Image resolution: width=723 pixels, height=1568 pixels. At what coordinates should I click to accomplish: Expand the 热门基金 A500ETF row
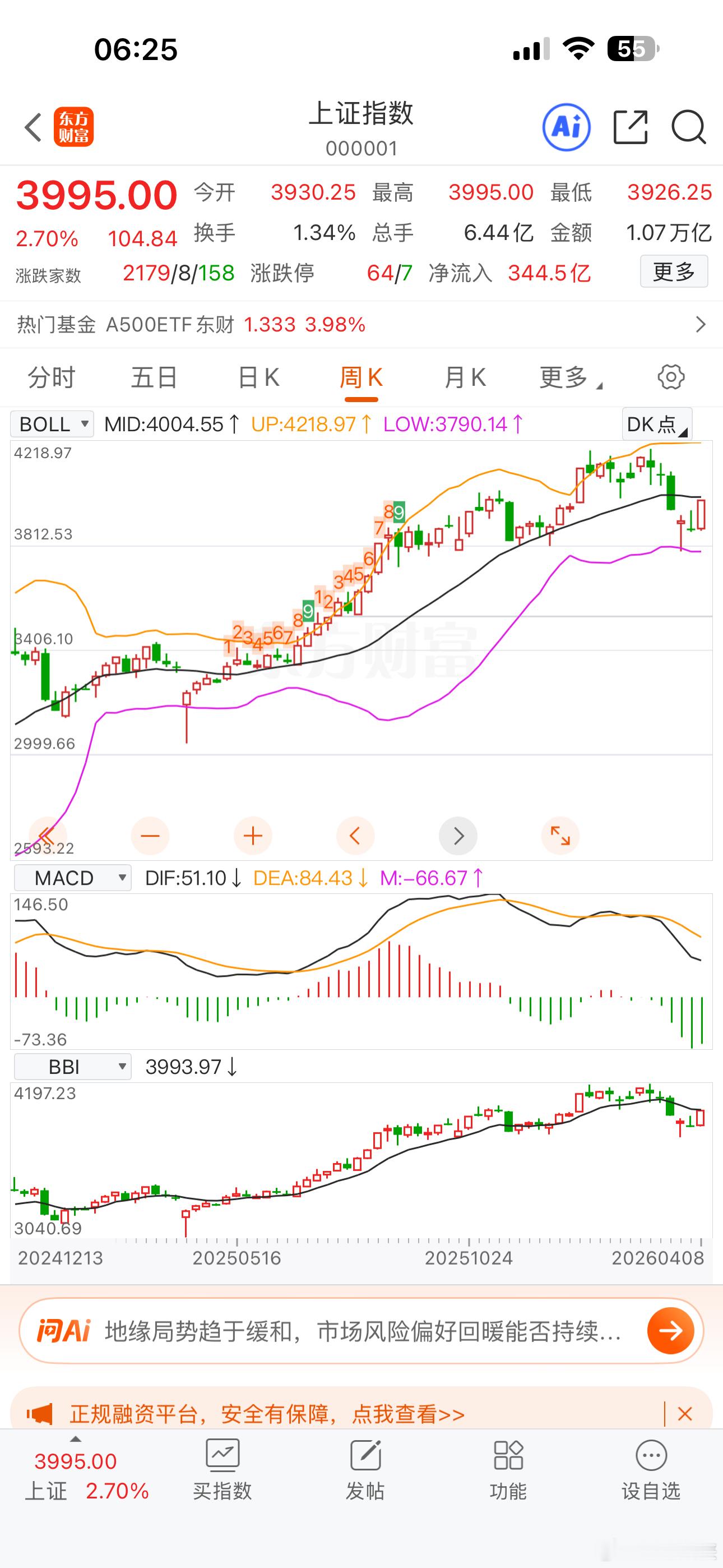[700, 325]
